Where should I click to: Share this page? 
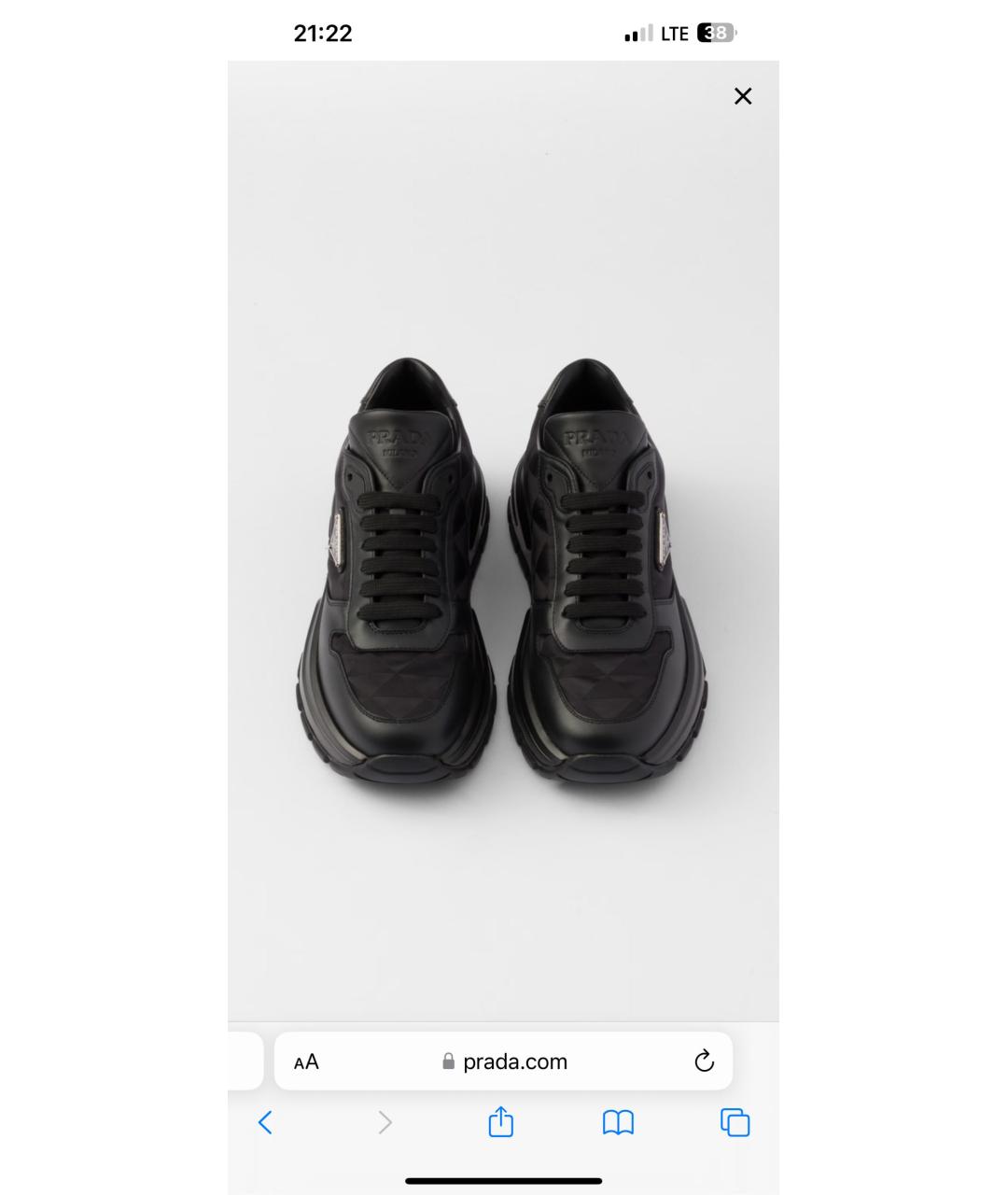tap(501, 1122)
